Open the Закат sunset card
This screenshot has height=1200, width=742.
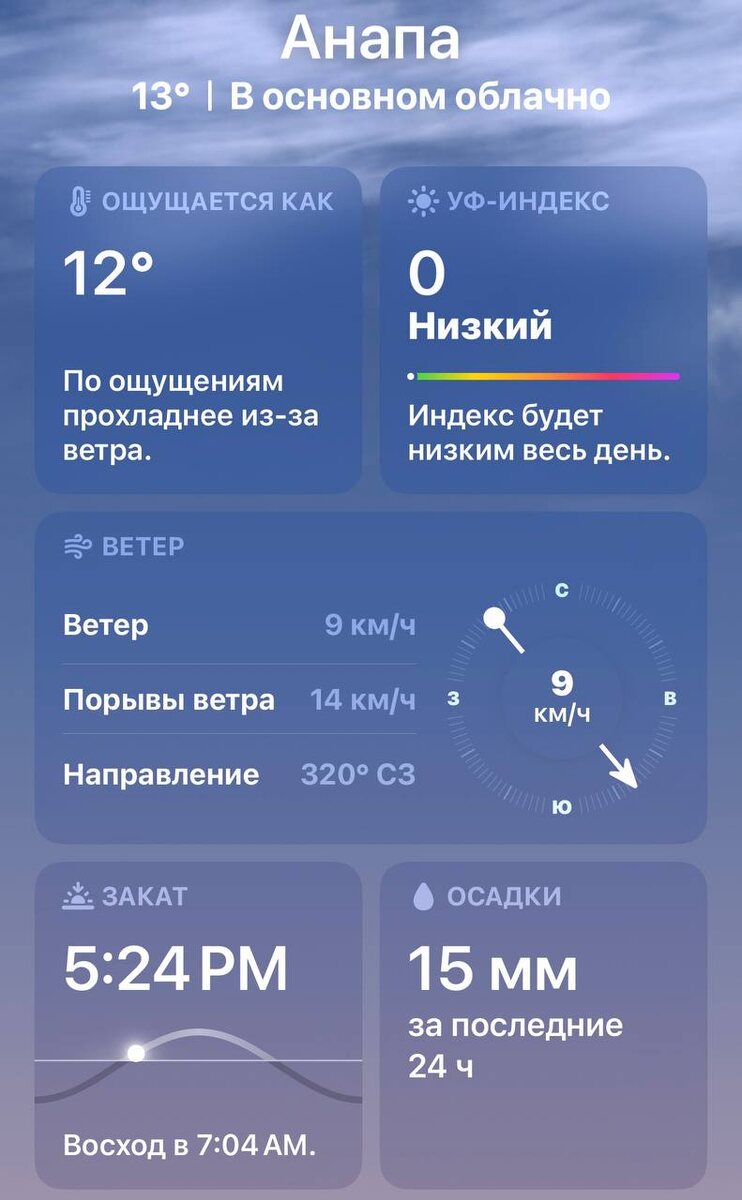(198, 1026)
